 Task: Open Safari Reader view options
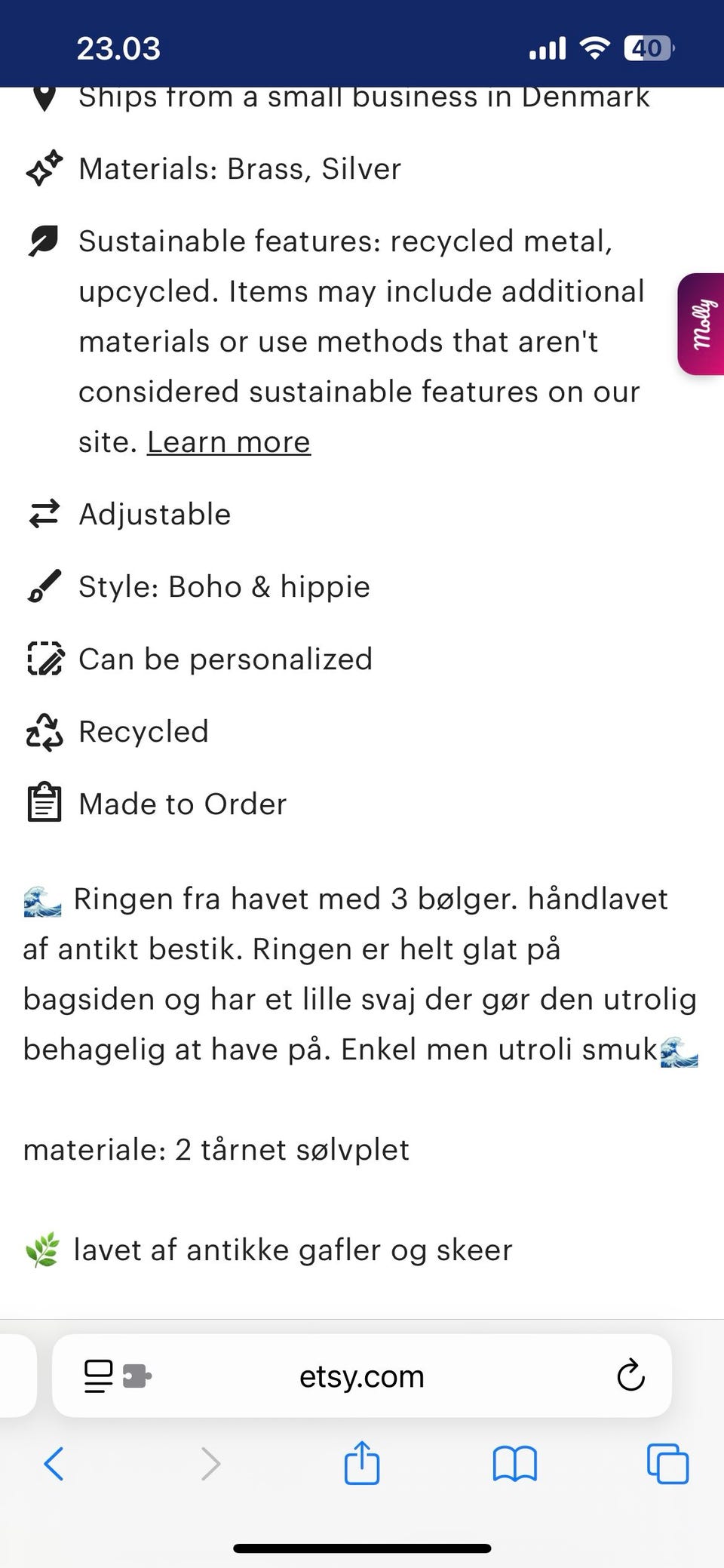point(98,1375)
